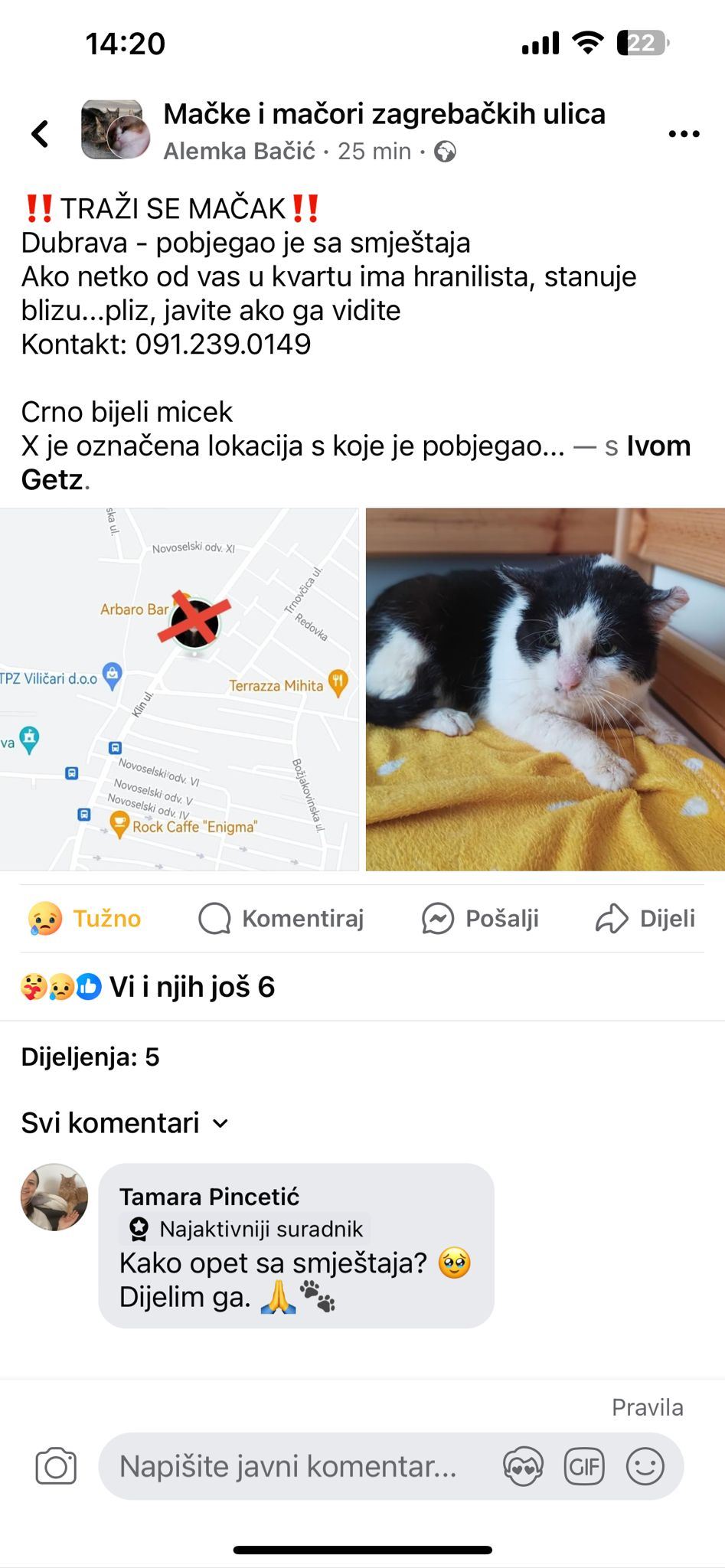The image size is (725, 1568).
Task: Open the Dijeljenja: 5 shares list
Action: coord(90,1057)
